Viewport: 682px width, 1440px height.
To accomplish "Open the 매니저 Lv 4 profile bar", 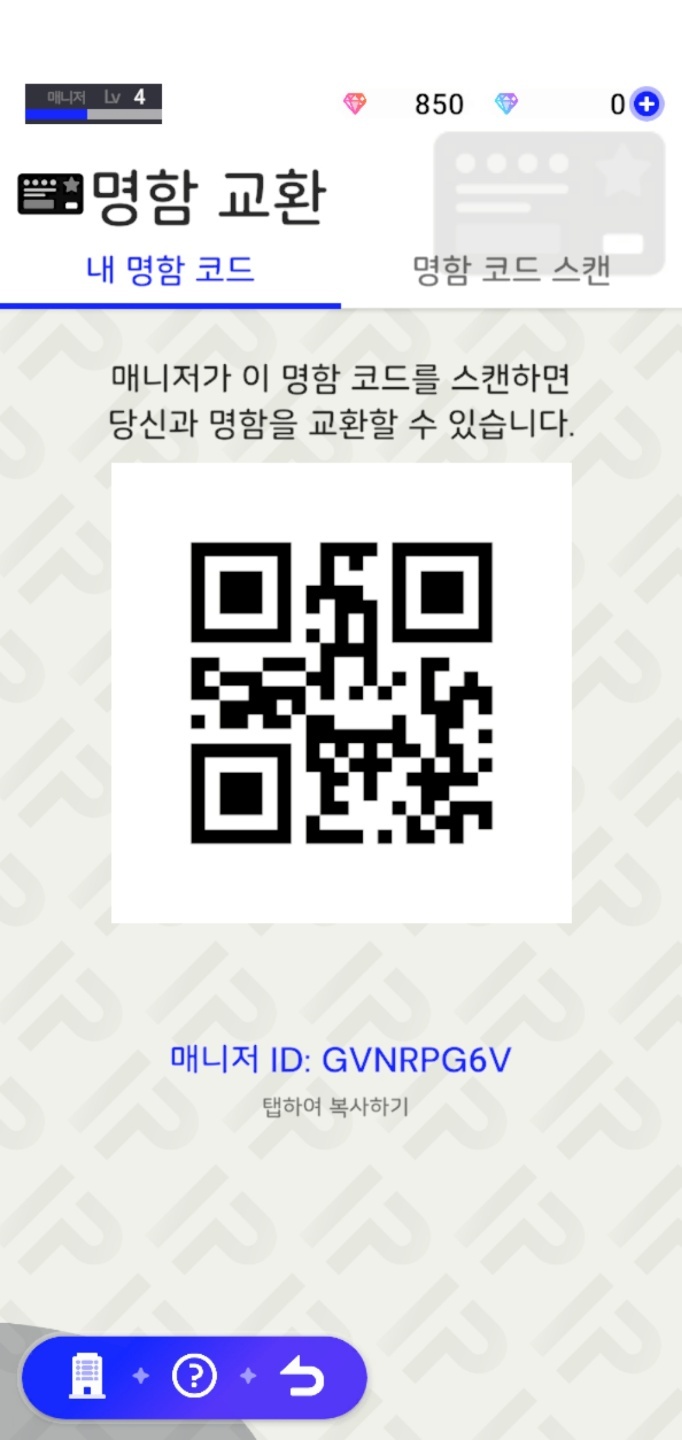I will pos(93,103).
